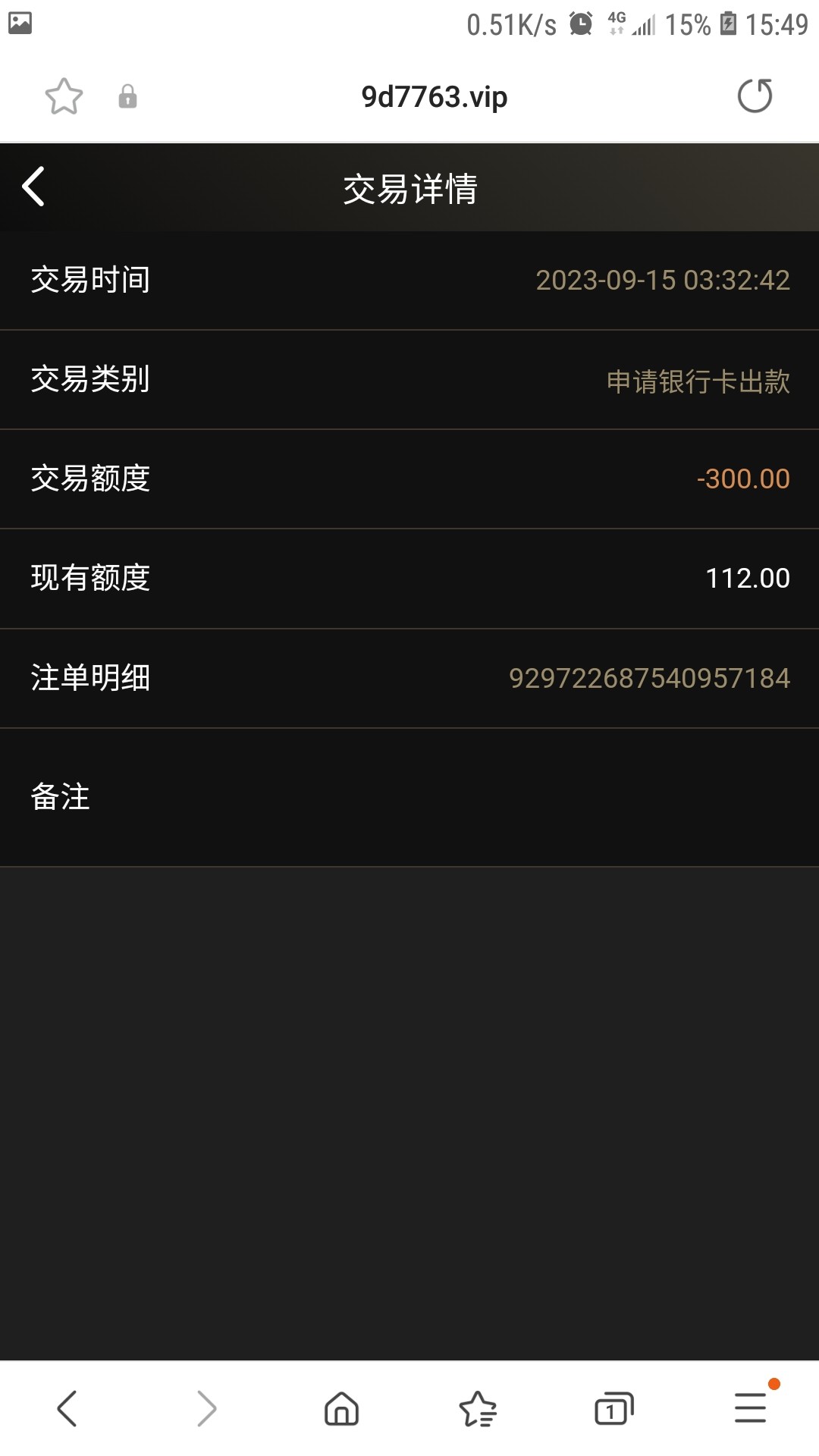819x1456 pixels.
Task: Tap the empty 备注 remarks row
Action: click(x=409, y=795)
